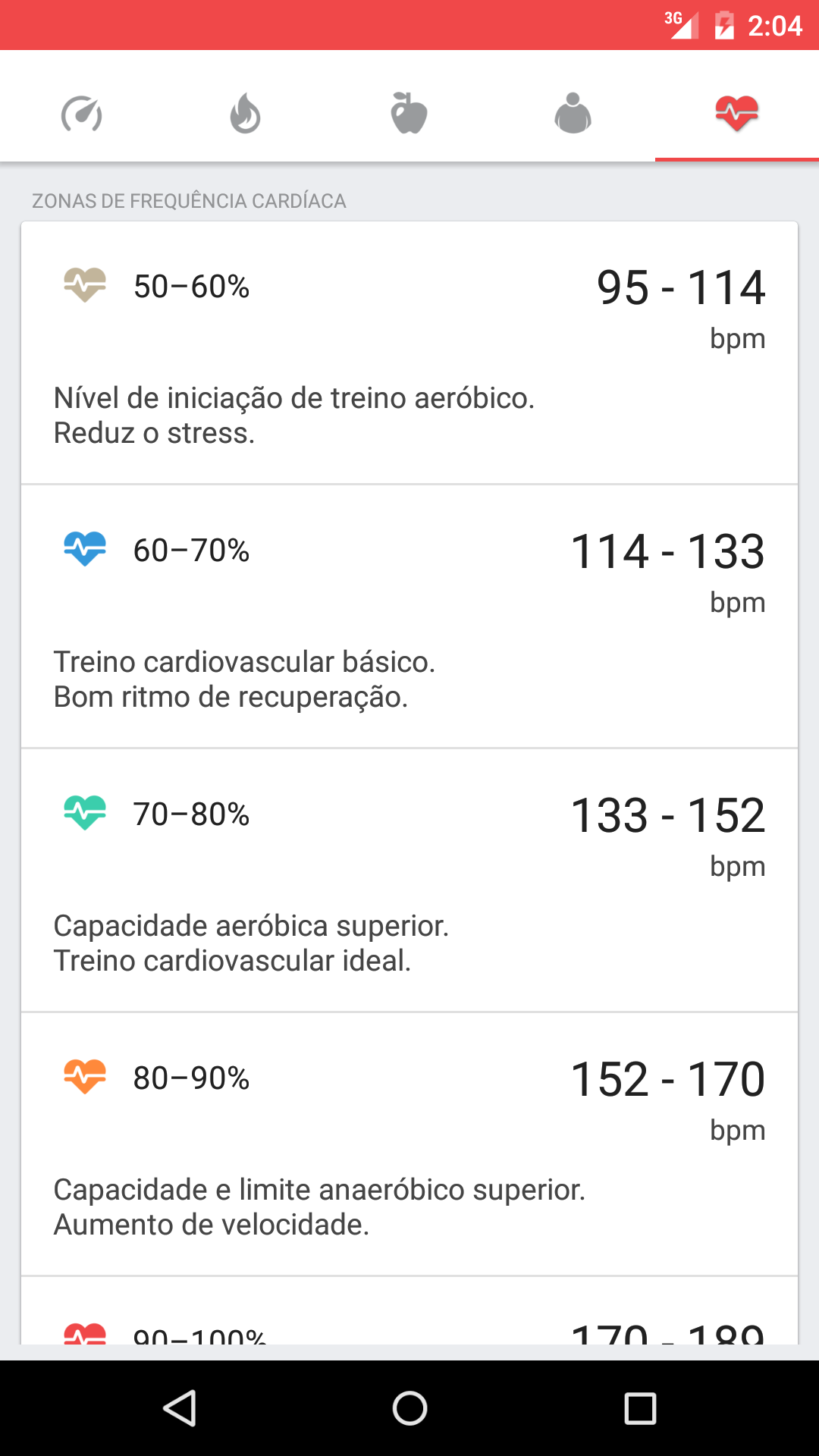This screenshot has width=819, height=1456.
Task: Open the flame calories tab
Action: [245, 114]
